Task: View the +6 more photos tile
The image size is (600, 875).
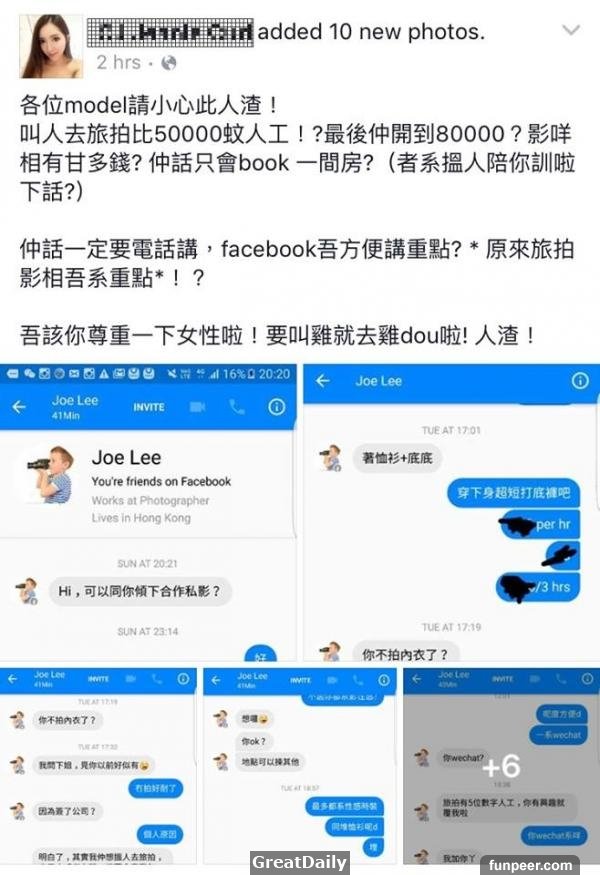Action: 500,766
